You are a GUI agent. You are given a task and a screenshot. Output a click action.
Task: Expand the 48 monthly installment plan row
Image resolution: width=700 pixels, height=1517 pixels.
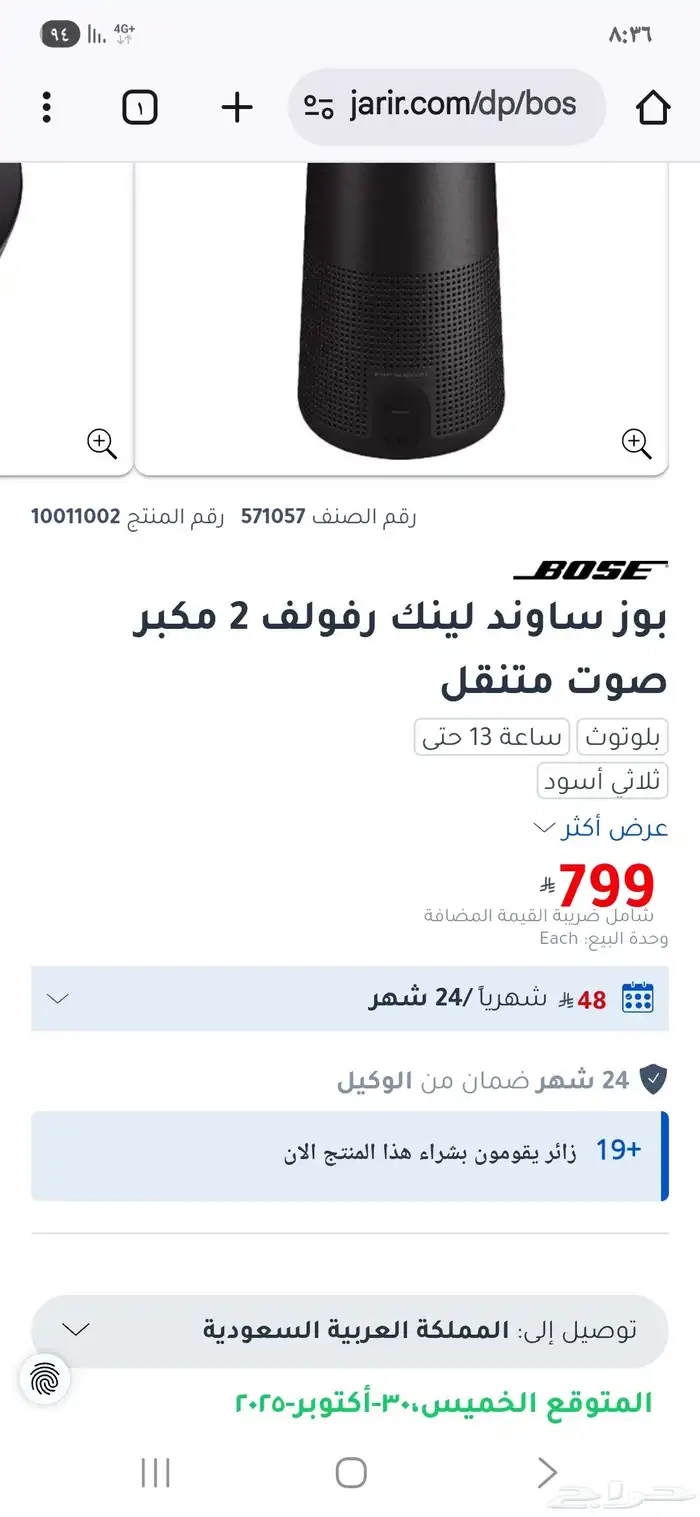coord(349,998)
